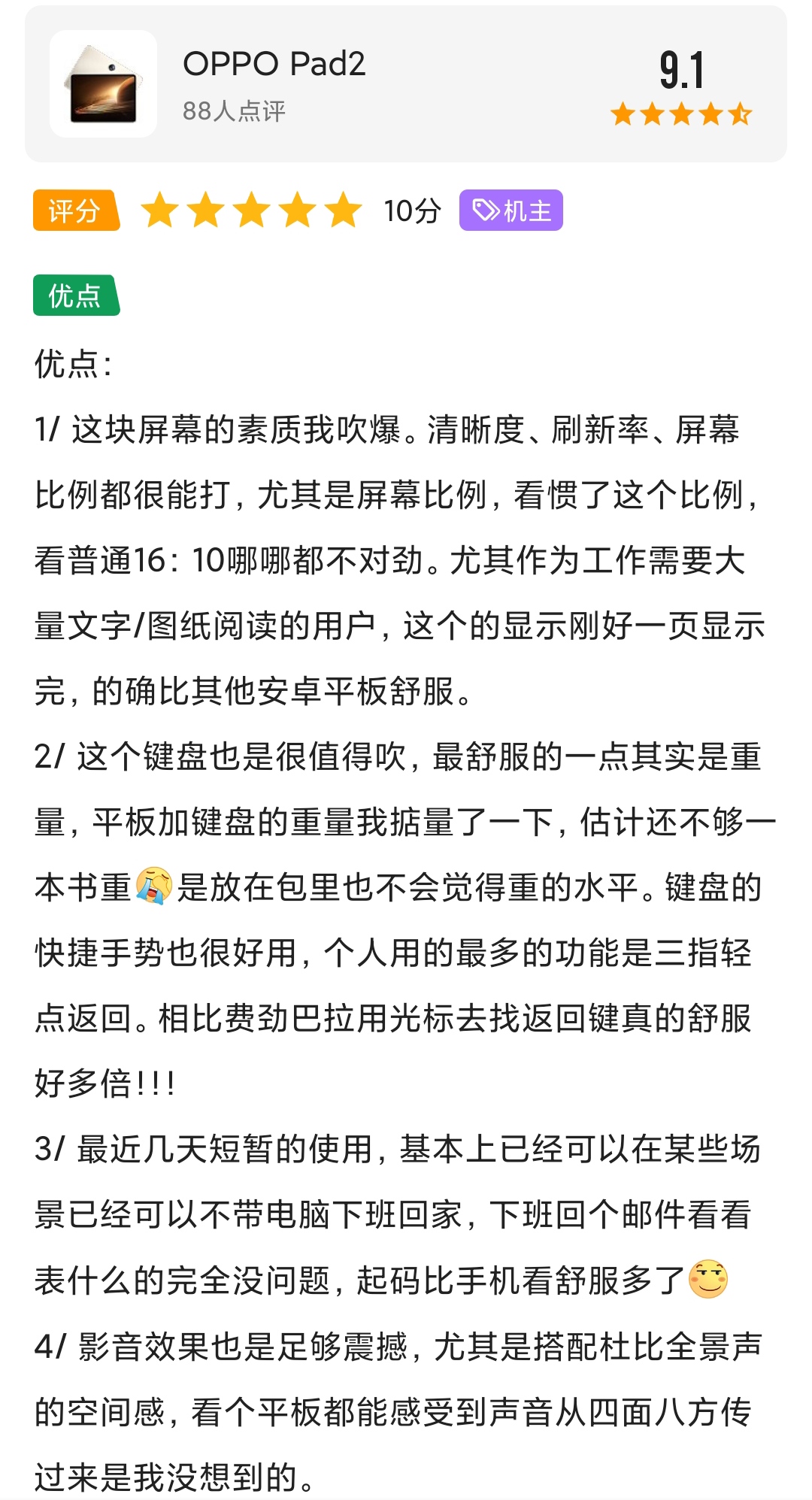Click the first small star under 9.1

click(623, 113)
